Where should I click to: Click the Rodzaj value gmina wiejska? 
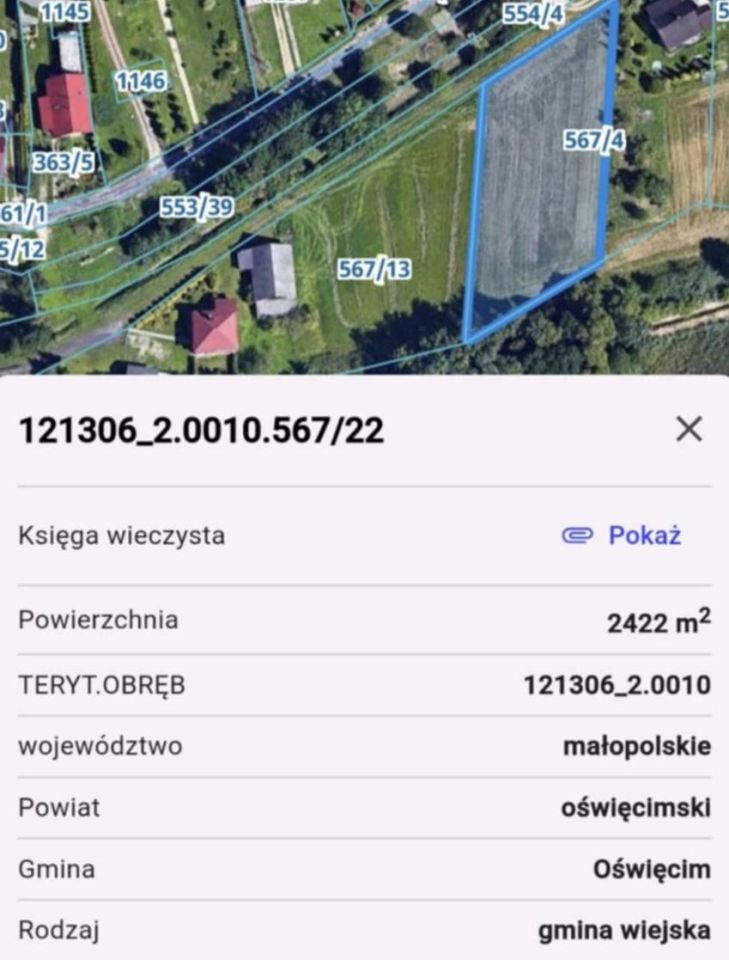[x=624, y=930]
